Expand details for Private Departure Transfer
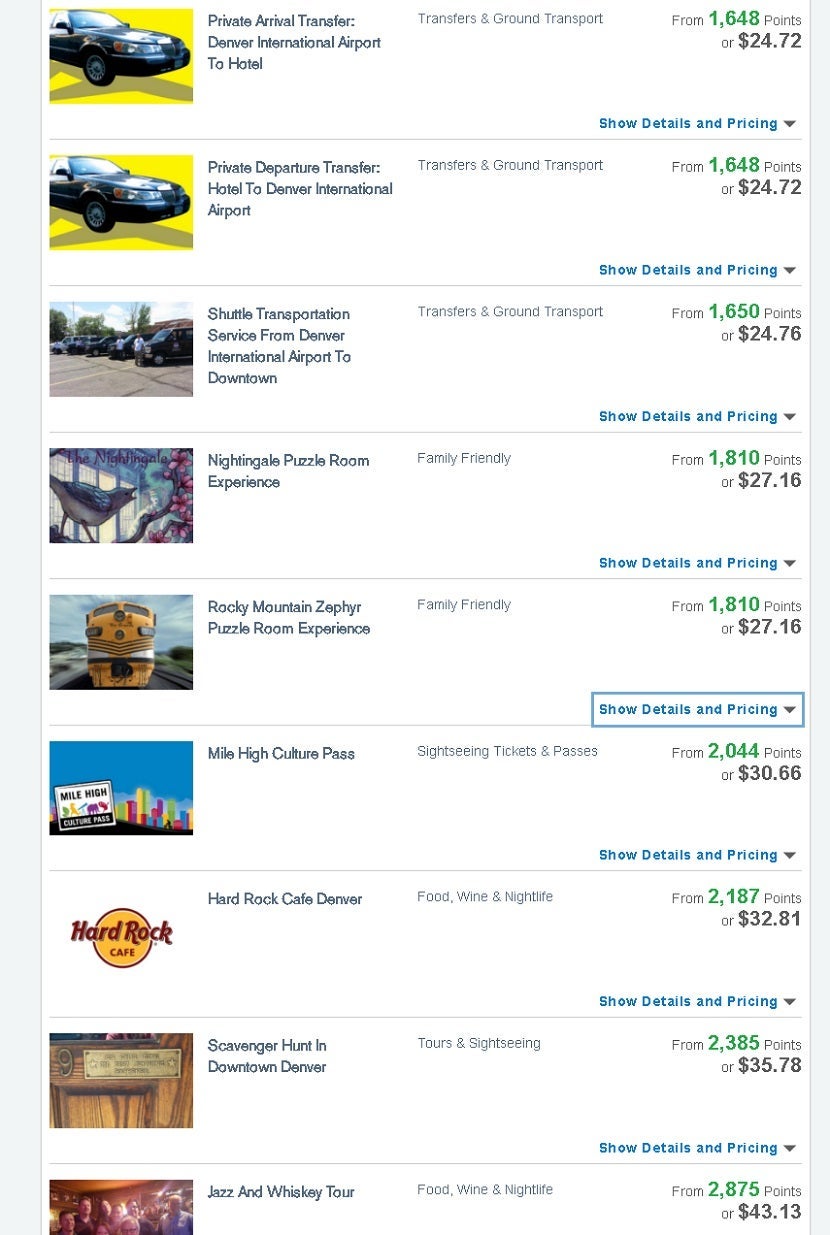The image size is (830, 1235). coord(697,270)
